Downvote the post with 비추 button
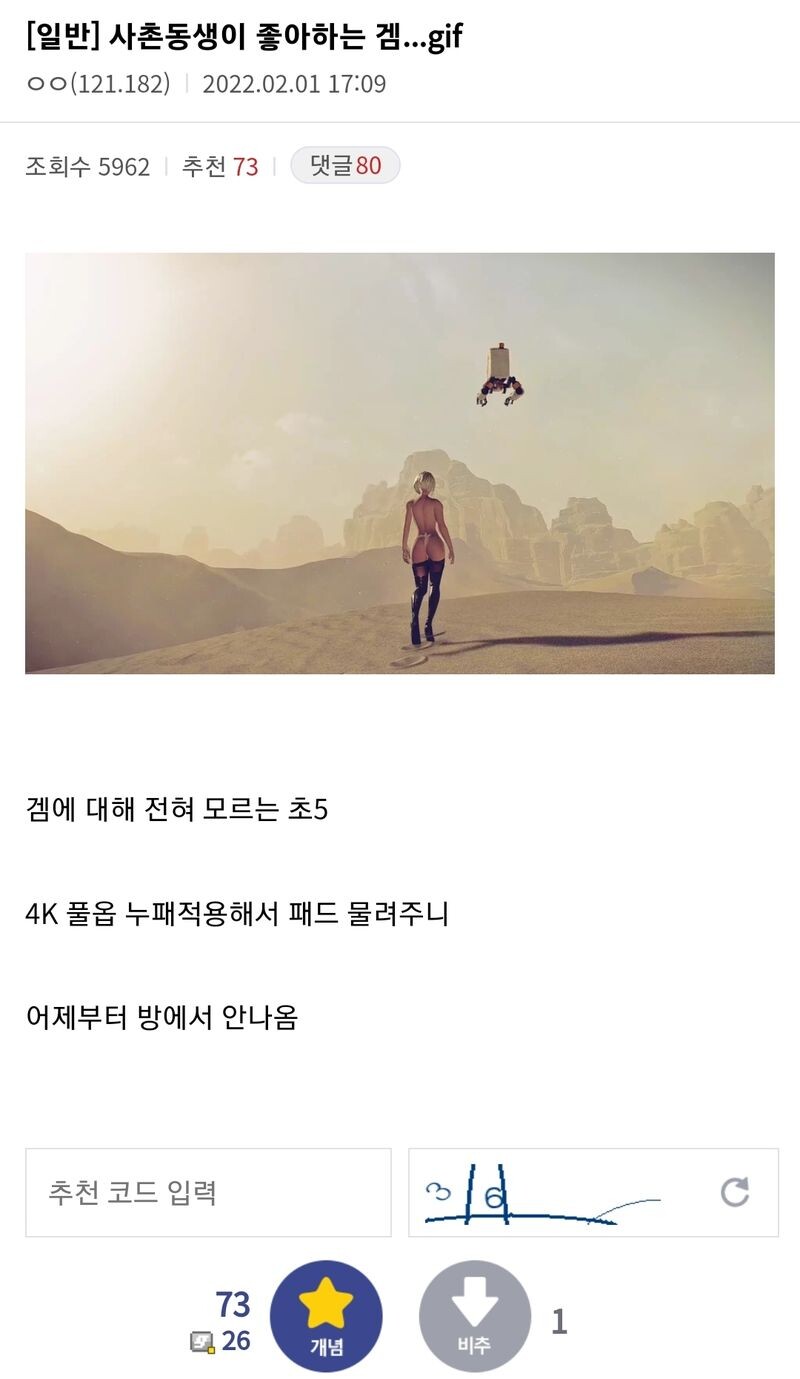This screenshot has width=800, height=1379. click(x=474, y=1316)
